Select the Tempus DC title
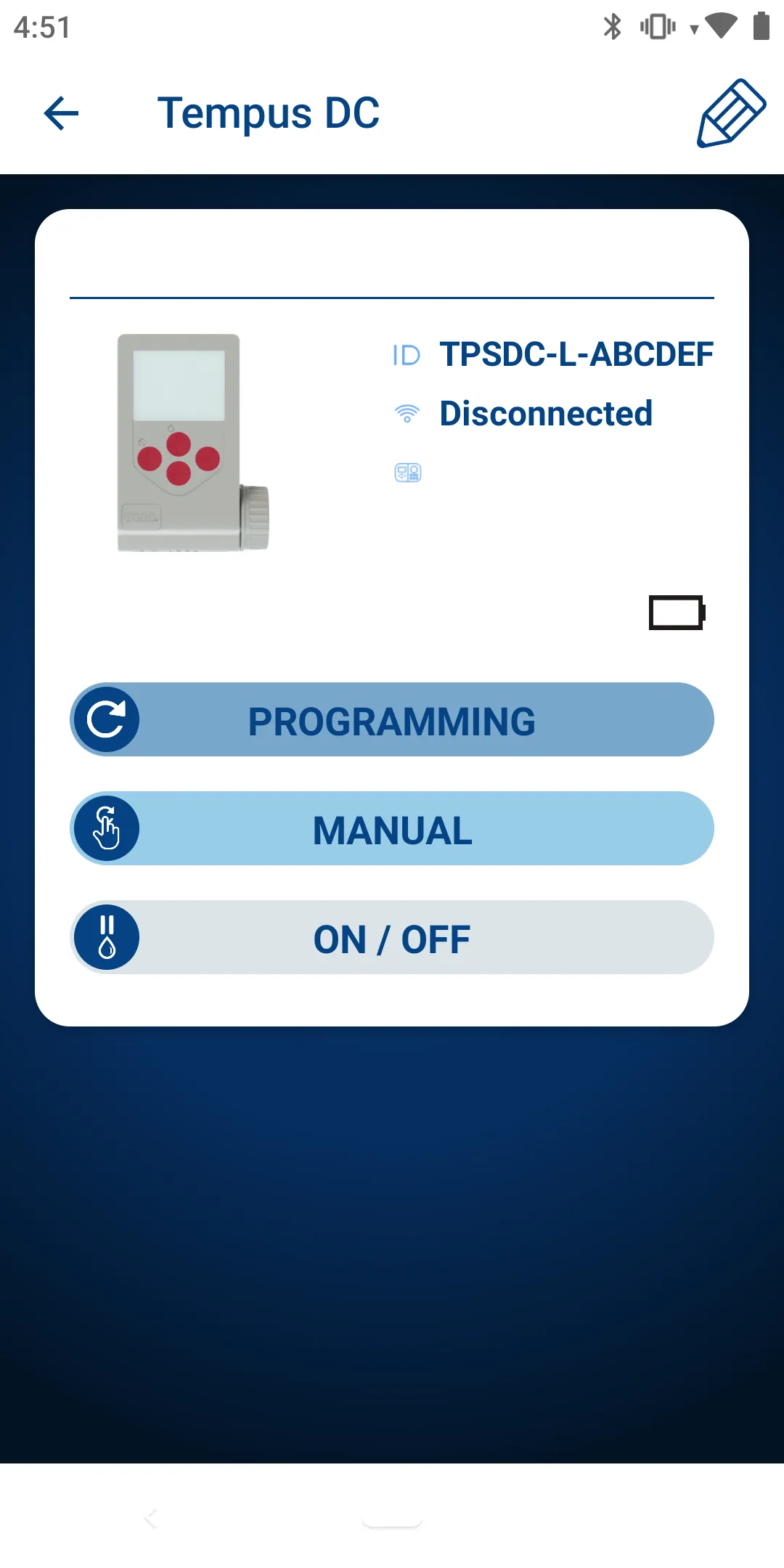Viewport: 784px width, 1568px height. 269,113
